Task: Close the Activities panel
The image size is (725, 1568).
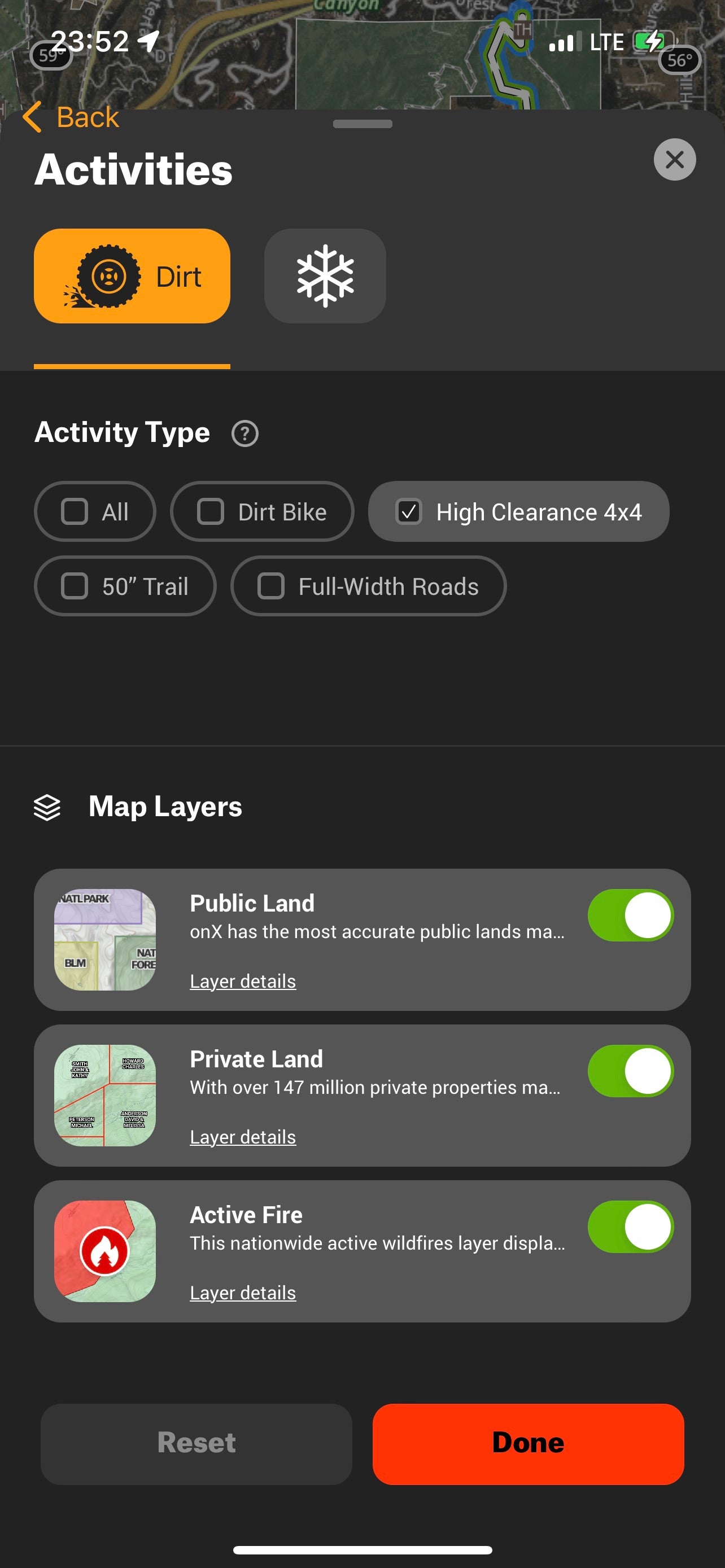Action: tap(675, 160)
